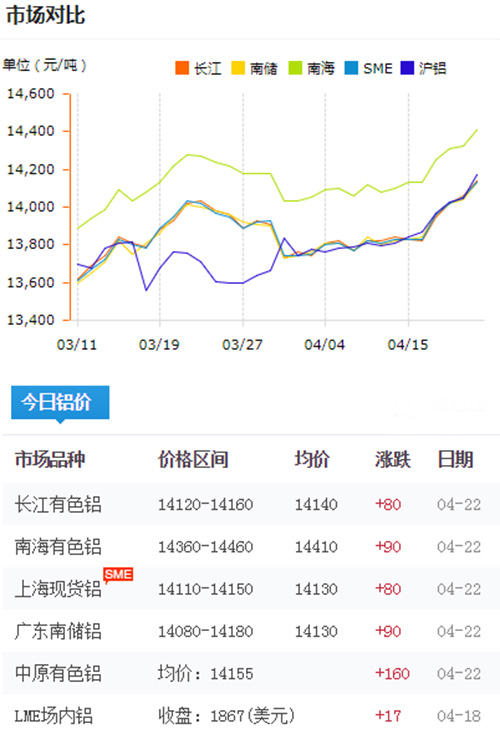Image resolution: width=500 pixels, height=734 pixels.
Task: Toggle the 南海 series in chart legend
Action: click(x=311, y=68)
